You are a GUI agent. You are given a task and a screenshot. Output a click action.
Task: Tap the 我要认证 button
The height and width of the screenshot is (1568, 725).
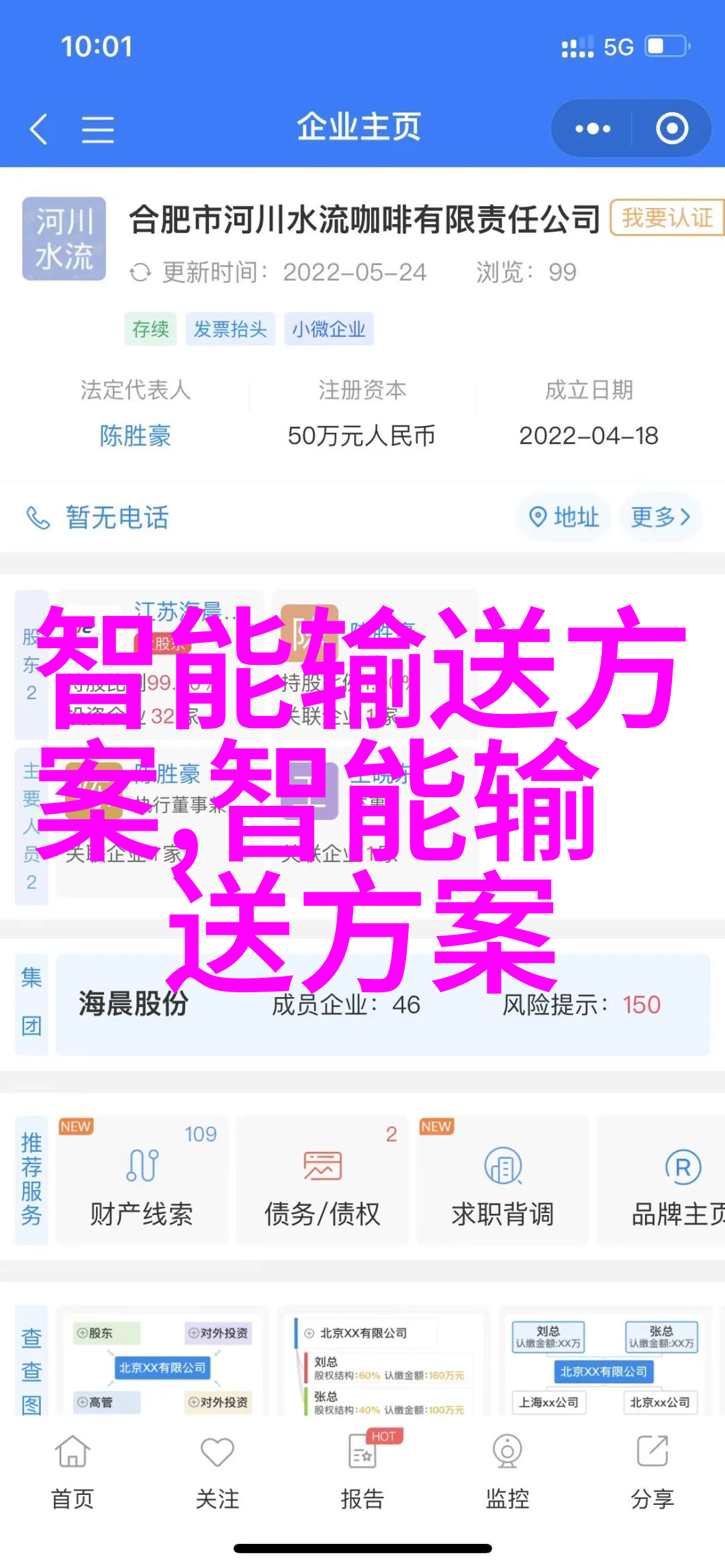[x=666, y=218]
